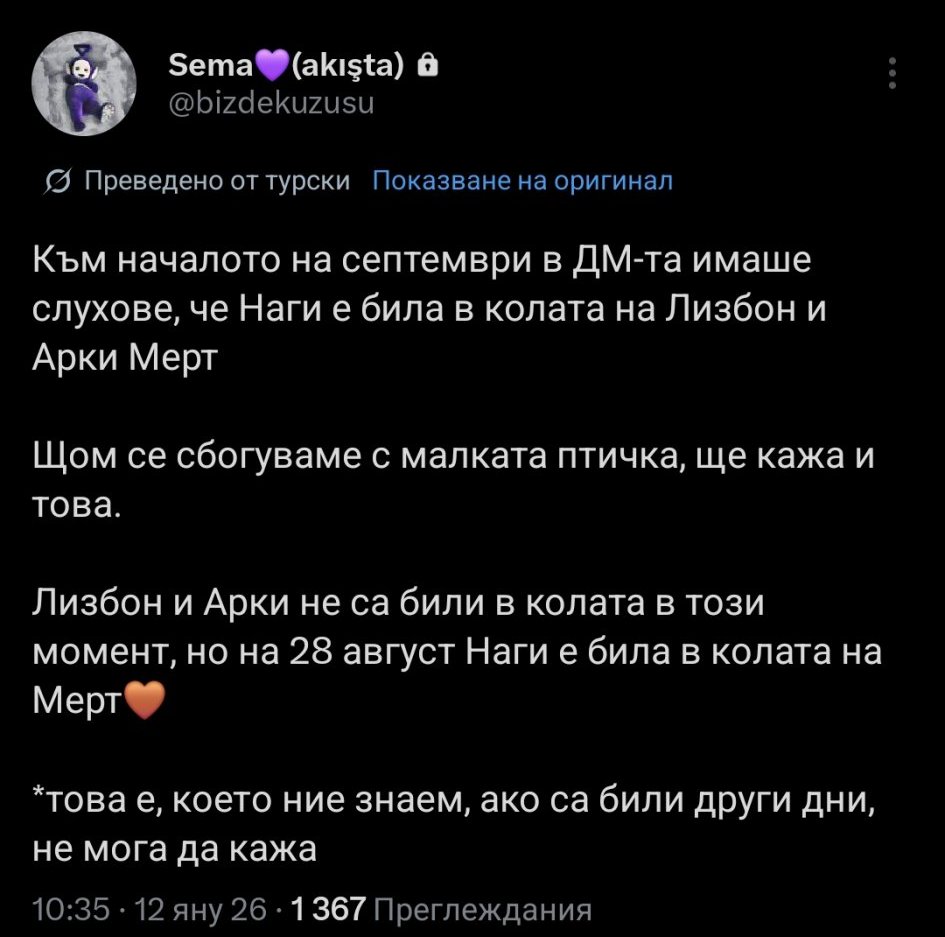Open the @bizdekuzusu profile handle
This screenshot has height=937, width=945.
[271, 103]
